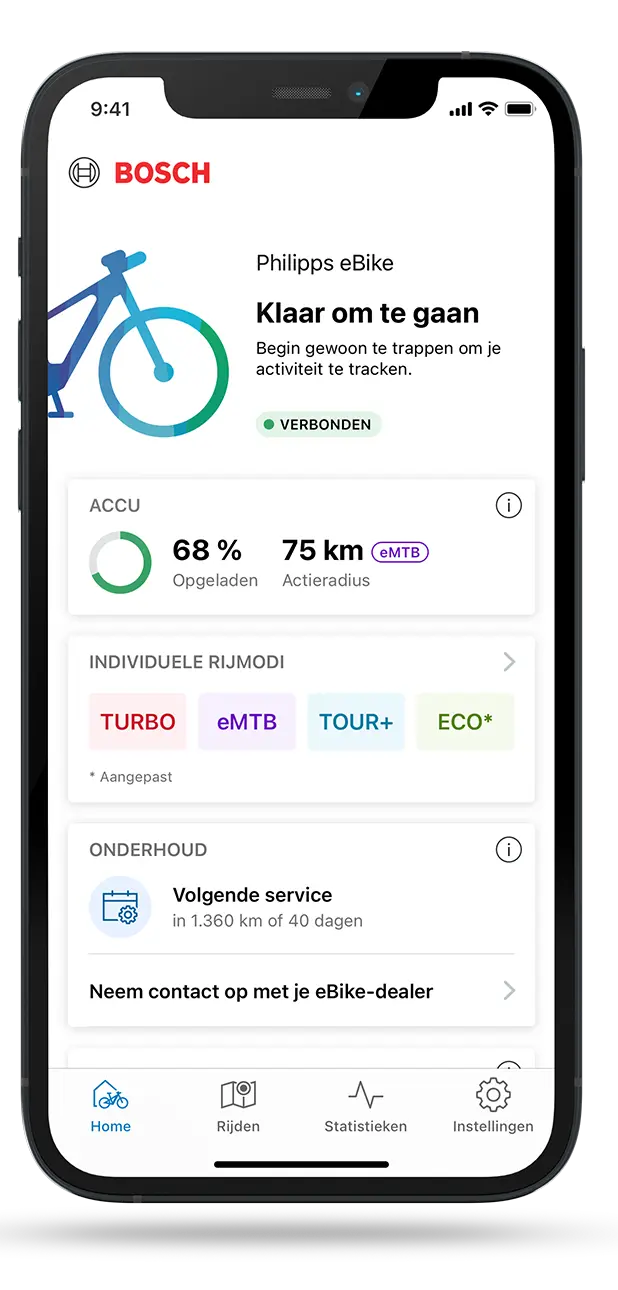Pick the ECO* ride mode
Viewport: 618px width, 1290px height.
(464, 722)
